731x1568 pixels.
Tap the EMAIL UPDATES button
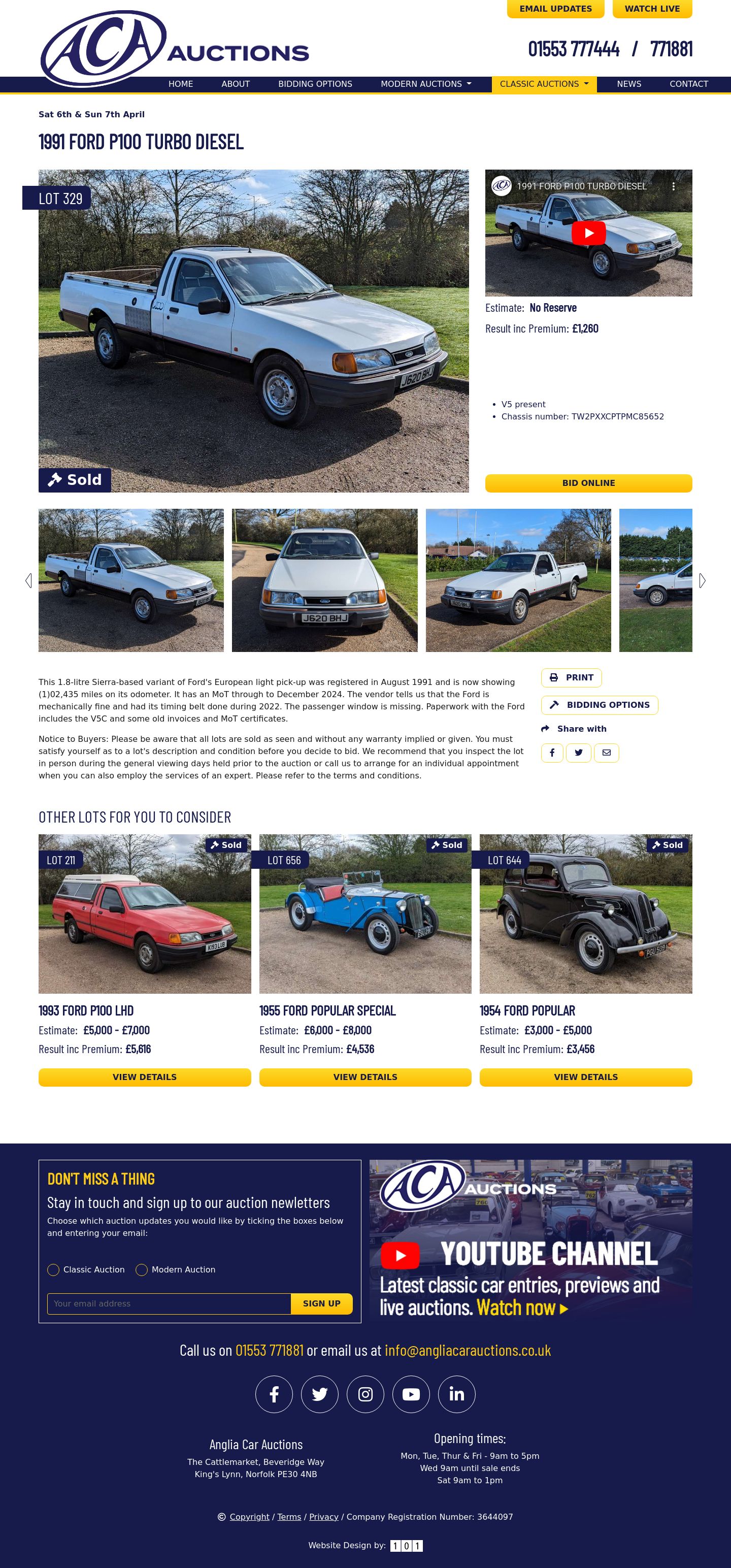coord(555,9)
